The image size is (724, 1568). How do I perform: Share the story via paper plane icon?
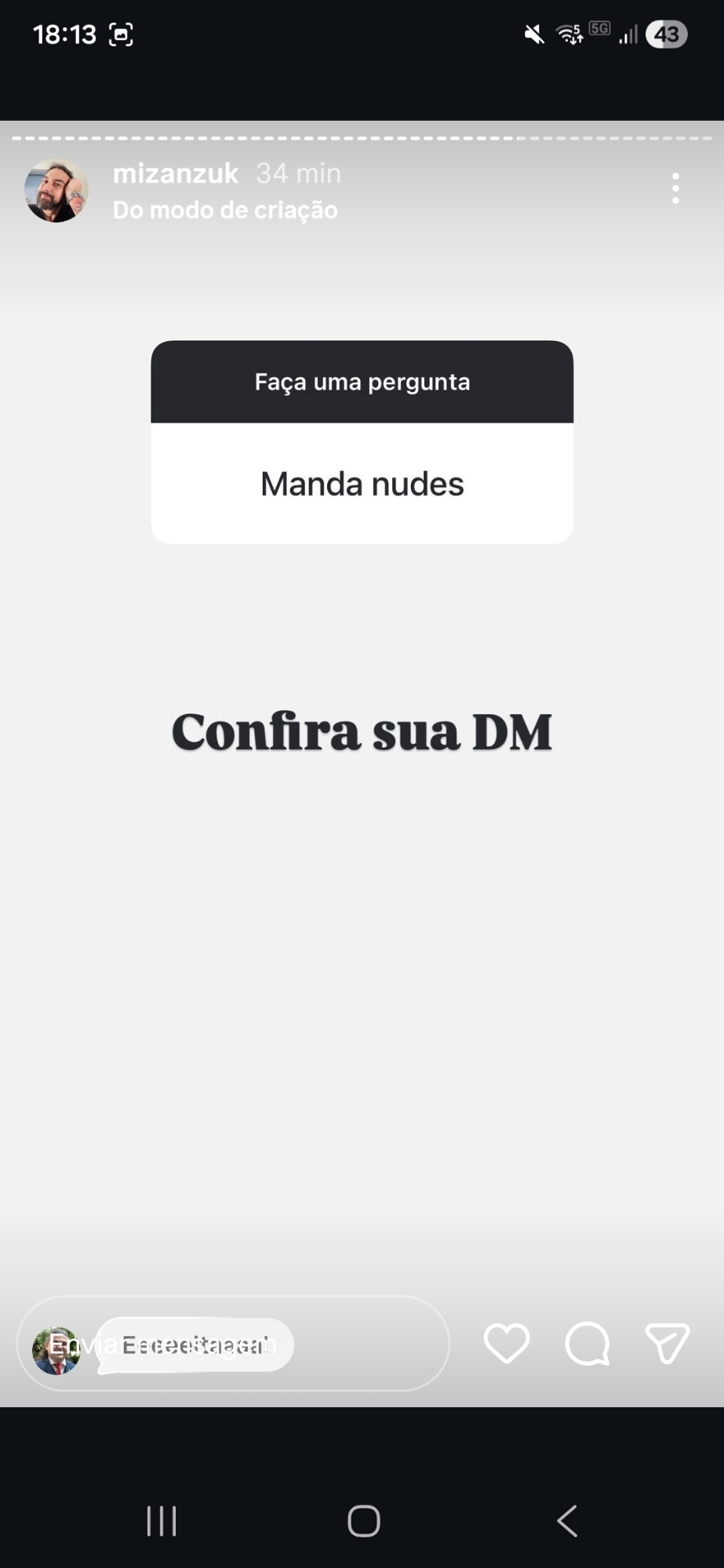667,1344
